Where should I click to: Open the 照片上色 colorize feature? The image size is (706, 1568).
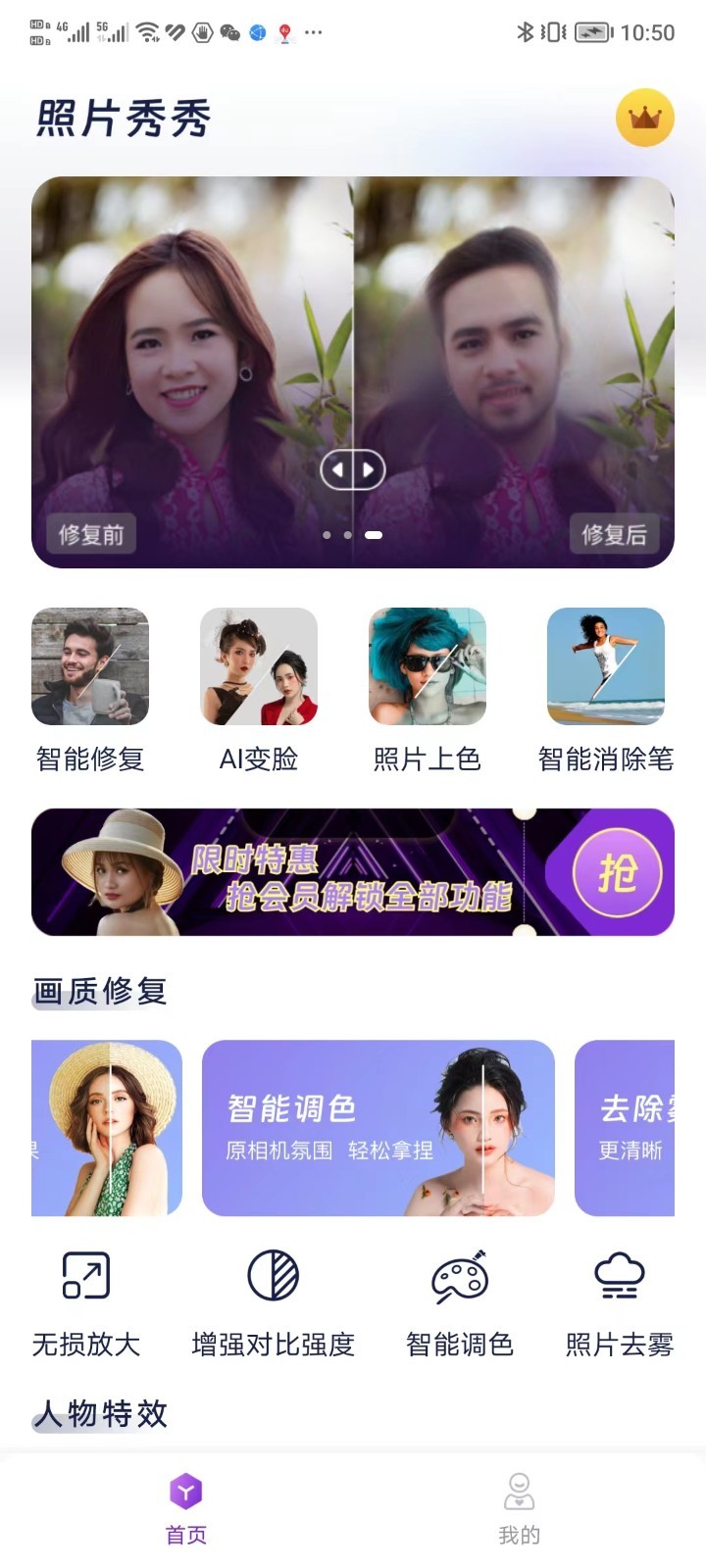click(428, 665)
